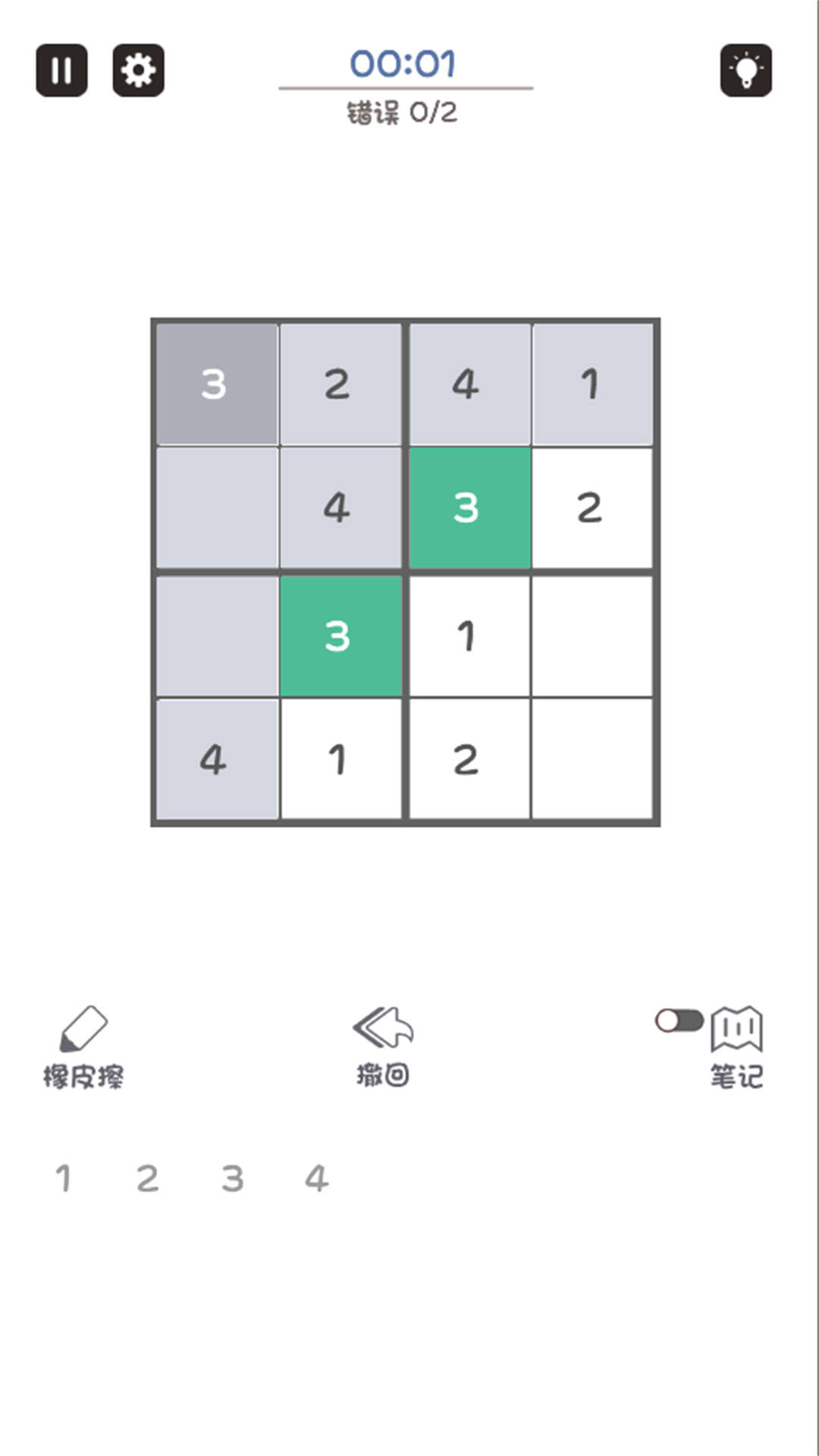The image size is (819, 1456).
Task: Select the empty cell above the bottom-left 4
Action: tap(217, 636)
